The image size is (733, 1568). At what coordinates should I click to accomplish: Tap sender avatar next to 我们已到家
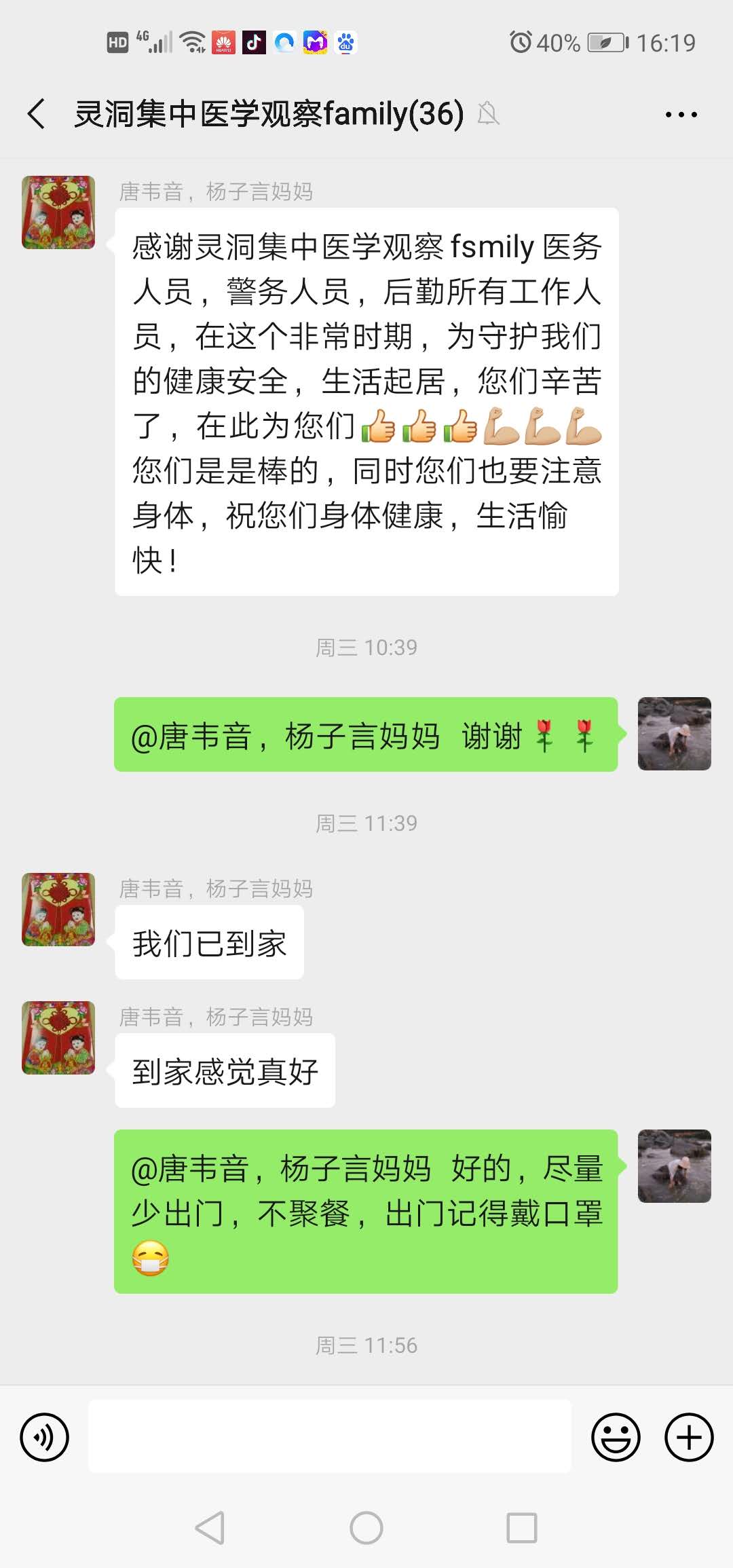(x=58, y=910)
